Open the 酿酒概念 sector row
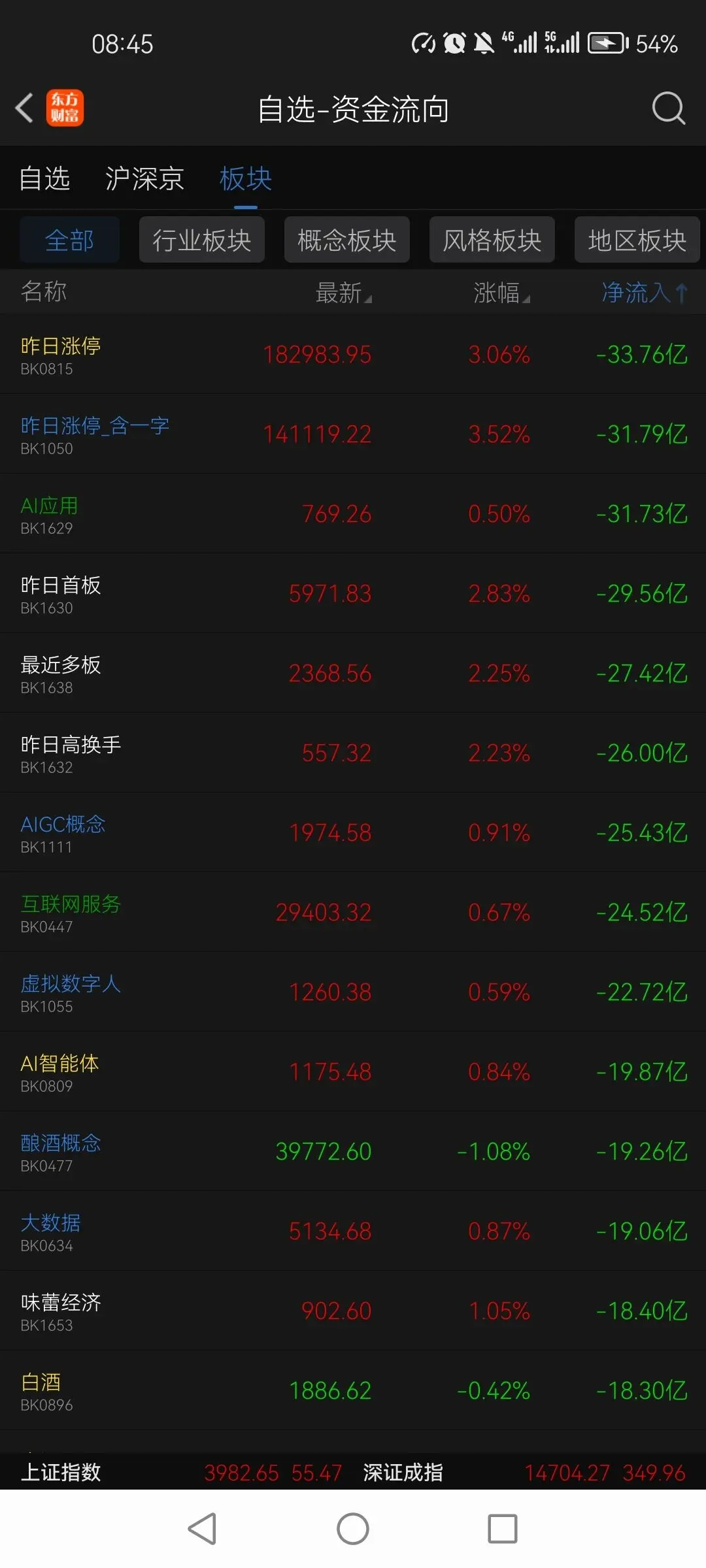Screen dimensions: 706x1568 (353, 1151)
